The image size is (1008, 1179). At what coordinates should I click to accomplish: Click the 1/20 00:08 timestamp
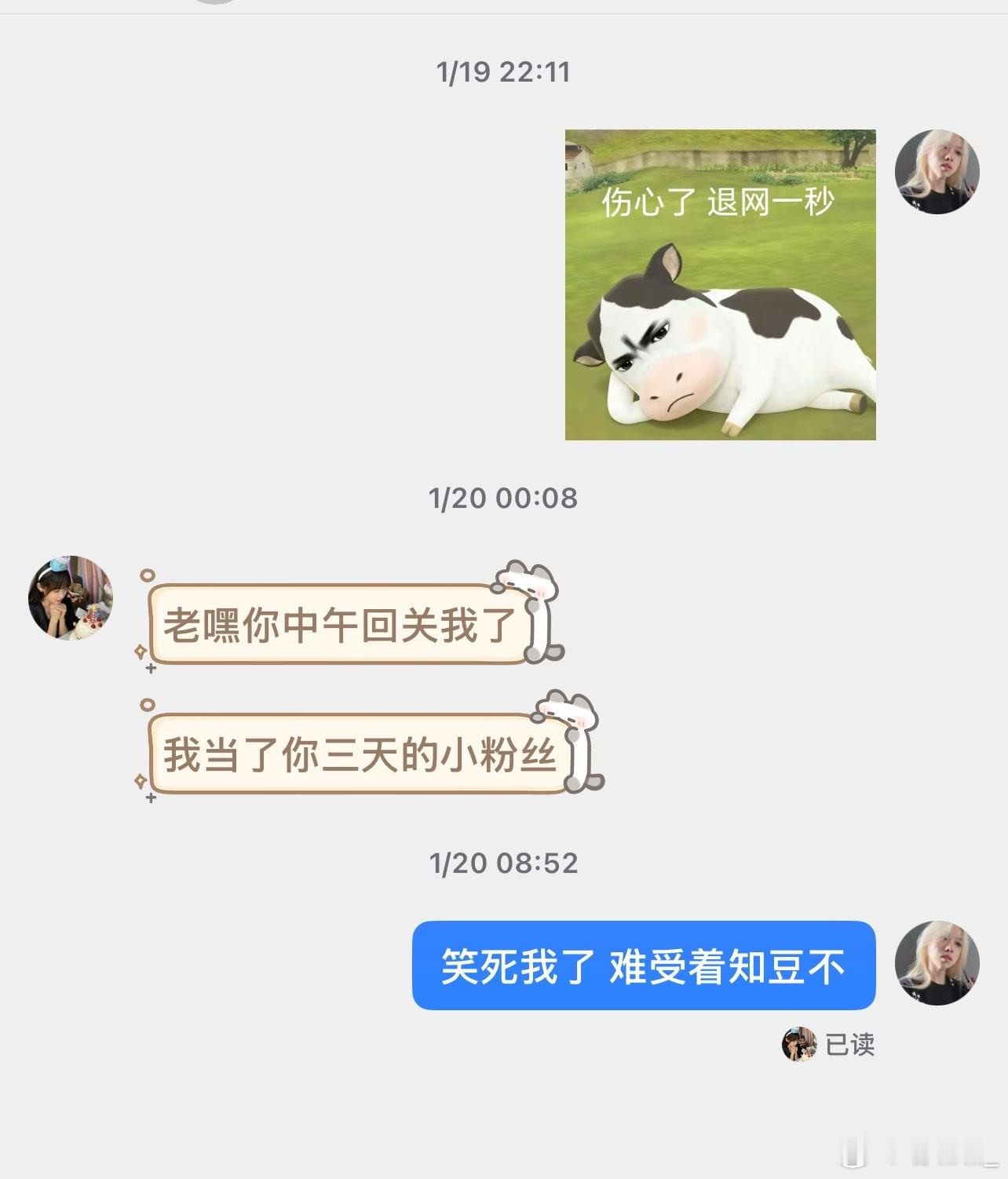tap(504, 497)
